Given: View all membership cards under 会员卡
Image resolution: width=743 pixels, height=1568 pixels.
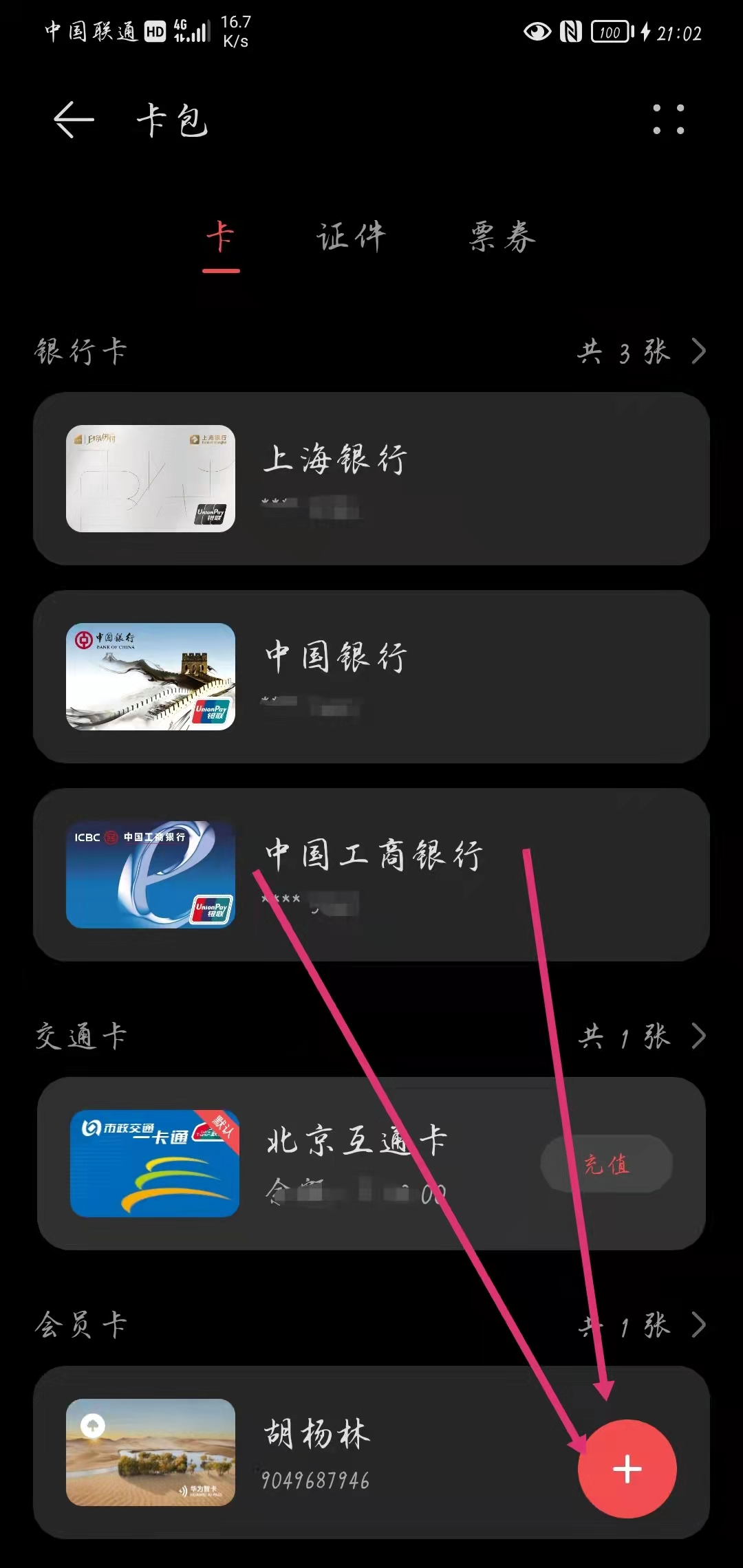Looking at the screenshot, I should click(641, 1325).
